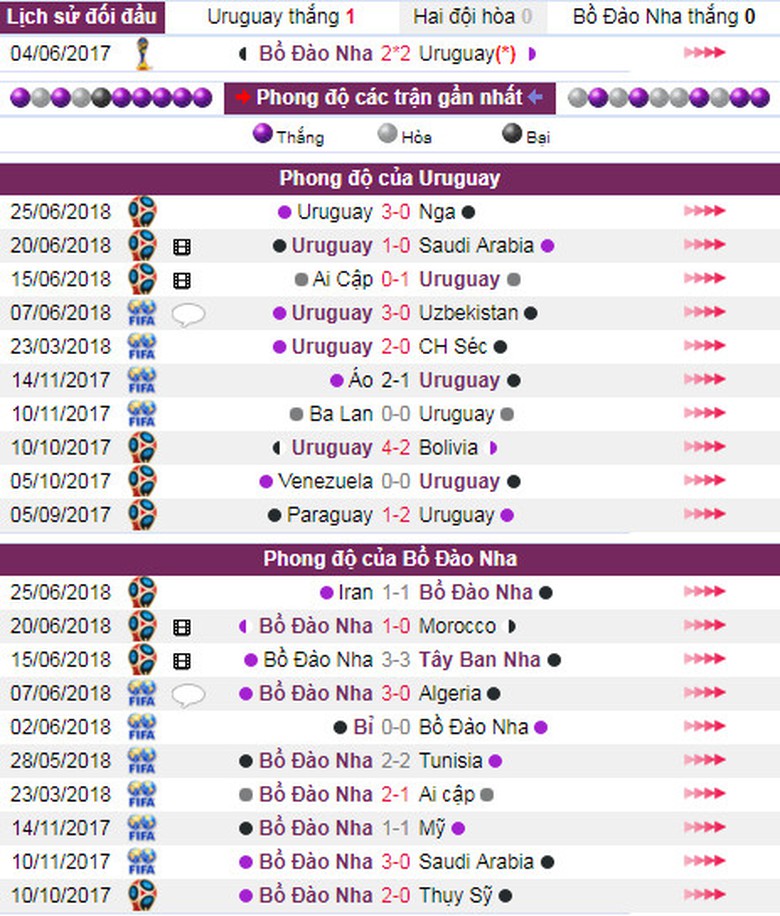
Task: Open video highlights of Uruguay 1-0 Saudi Arabia
Action: tap(181, 246)
